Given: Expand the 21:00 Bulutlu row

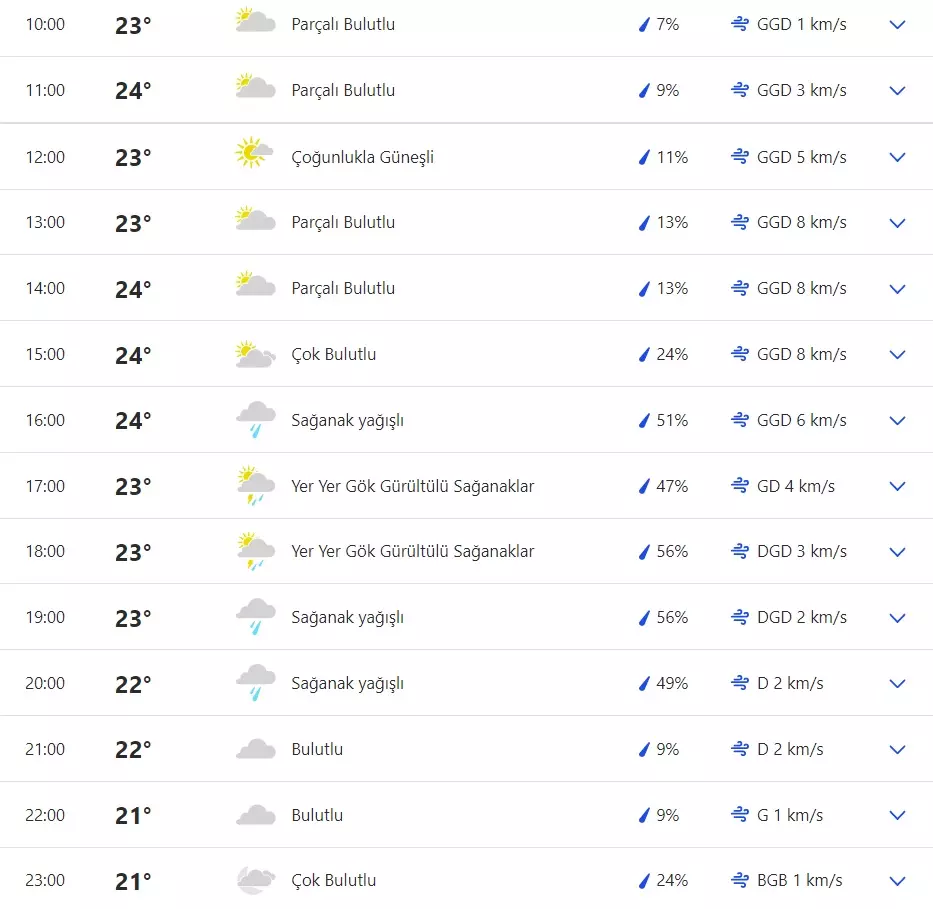Looking at the screenshot, I should click(x=897, y=750).
